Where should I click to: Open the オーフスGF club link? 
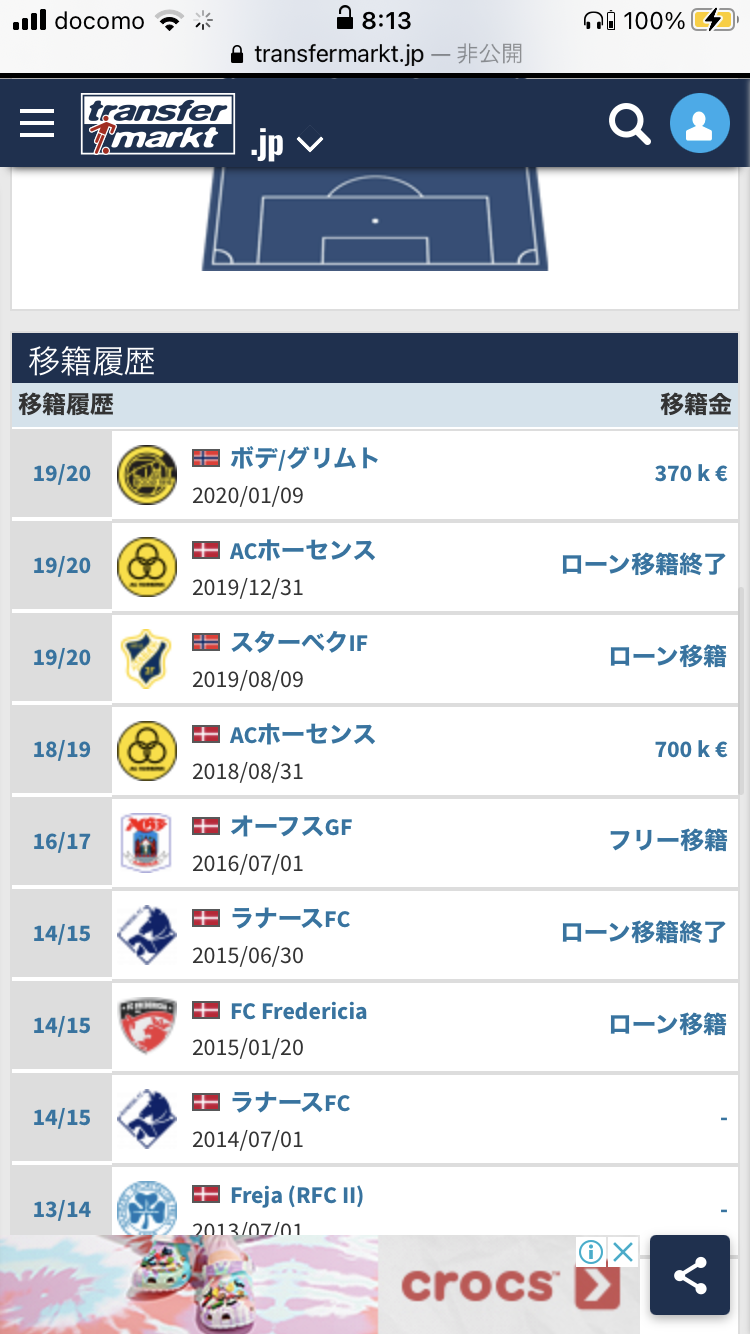click(x=291, y=826)
